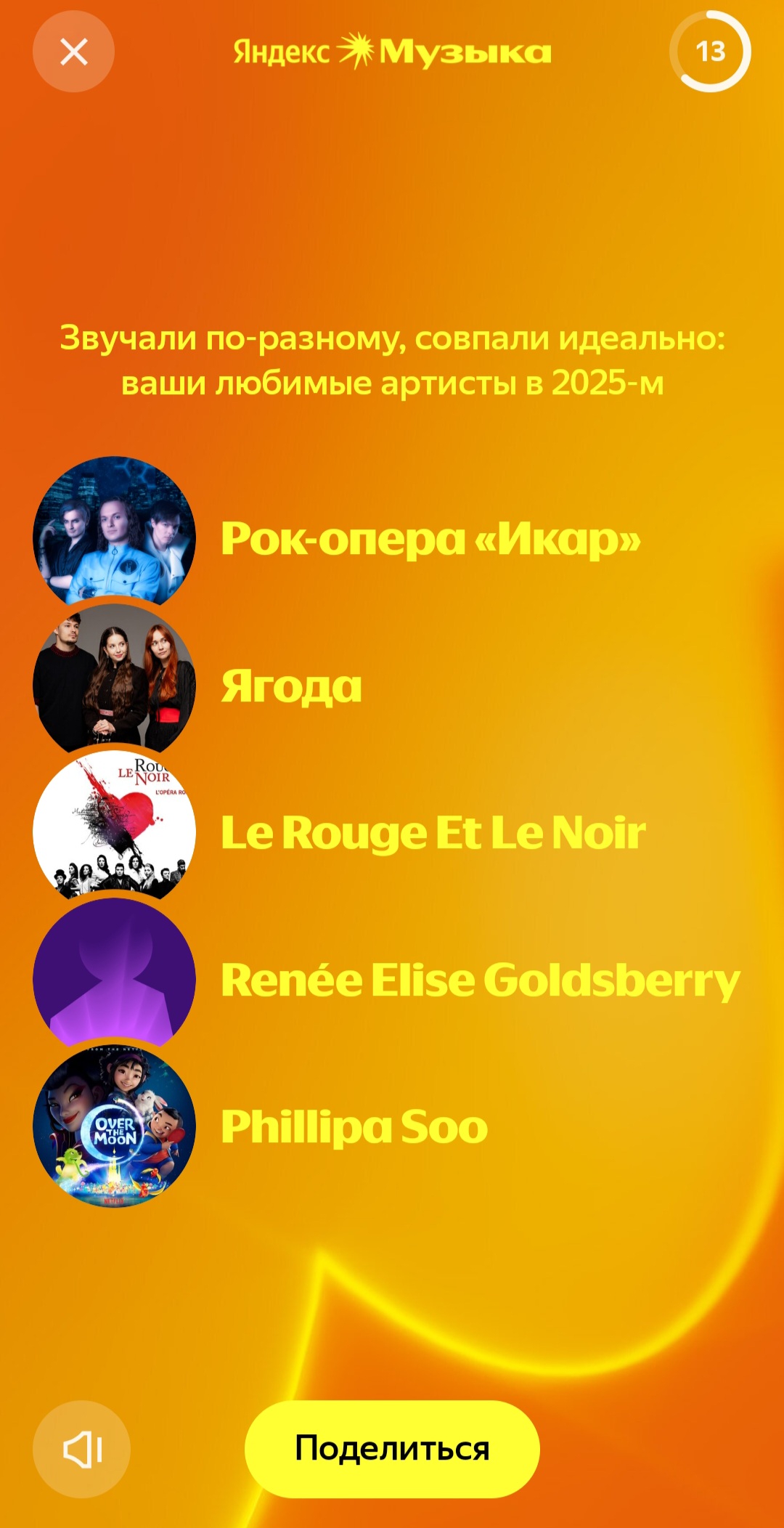The width and height of the screenshot is (784, 1528).
Task: Mute the story sound
Action: point(81,1449)
